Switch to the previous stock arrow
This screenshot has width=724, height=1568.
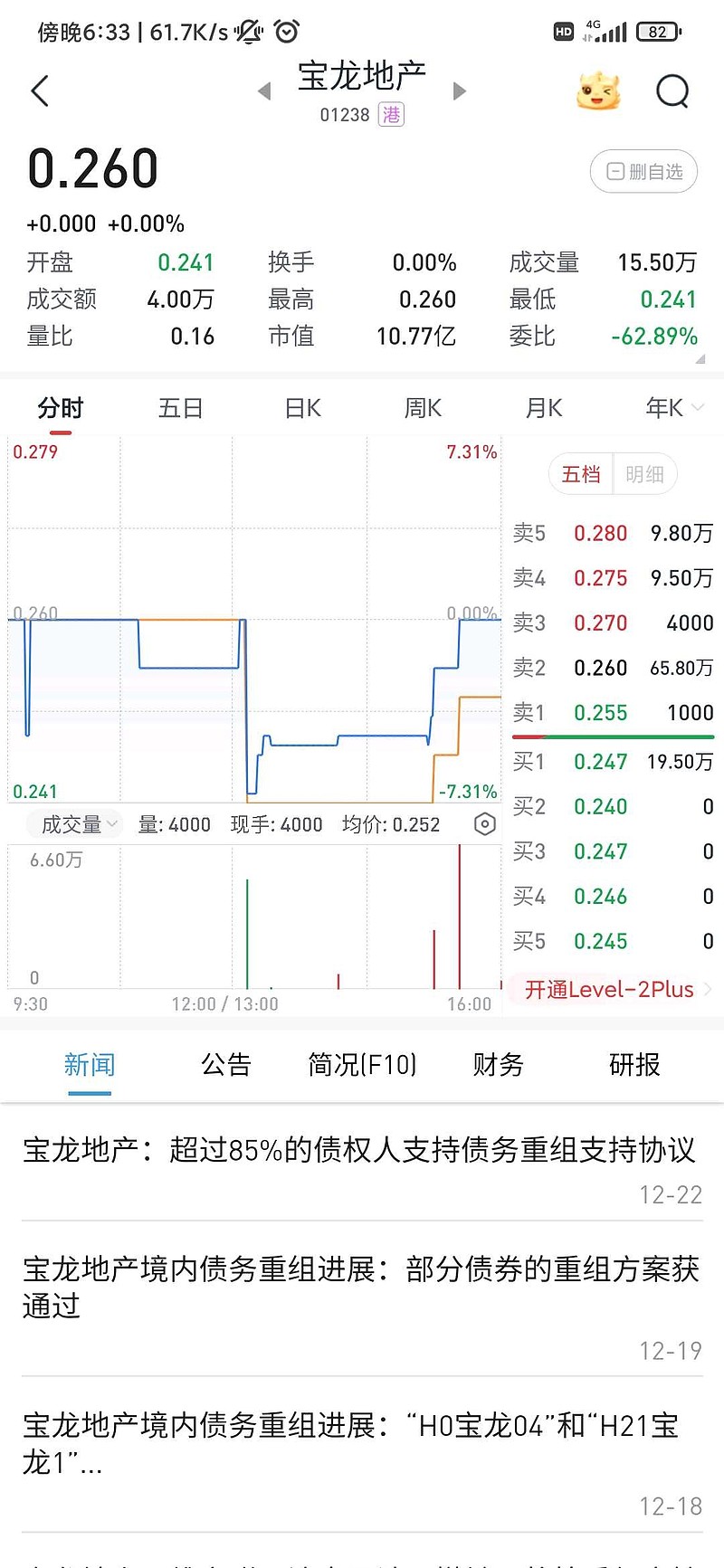264,91
